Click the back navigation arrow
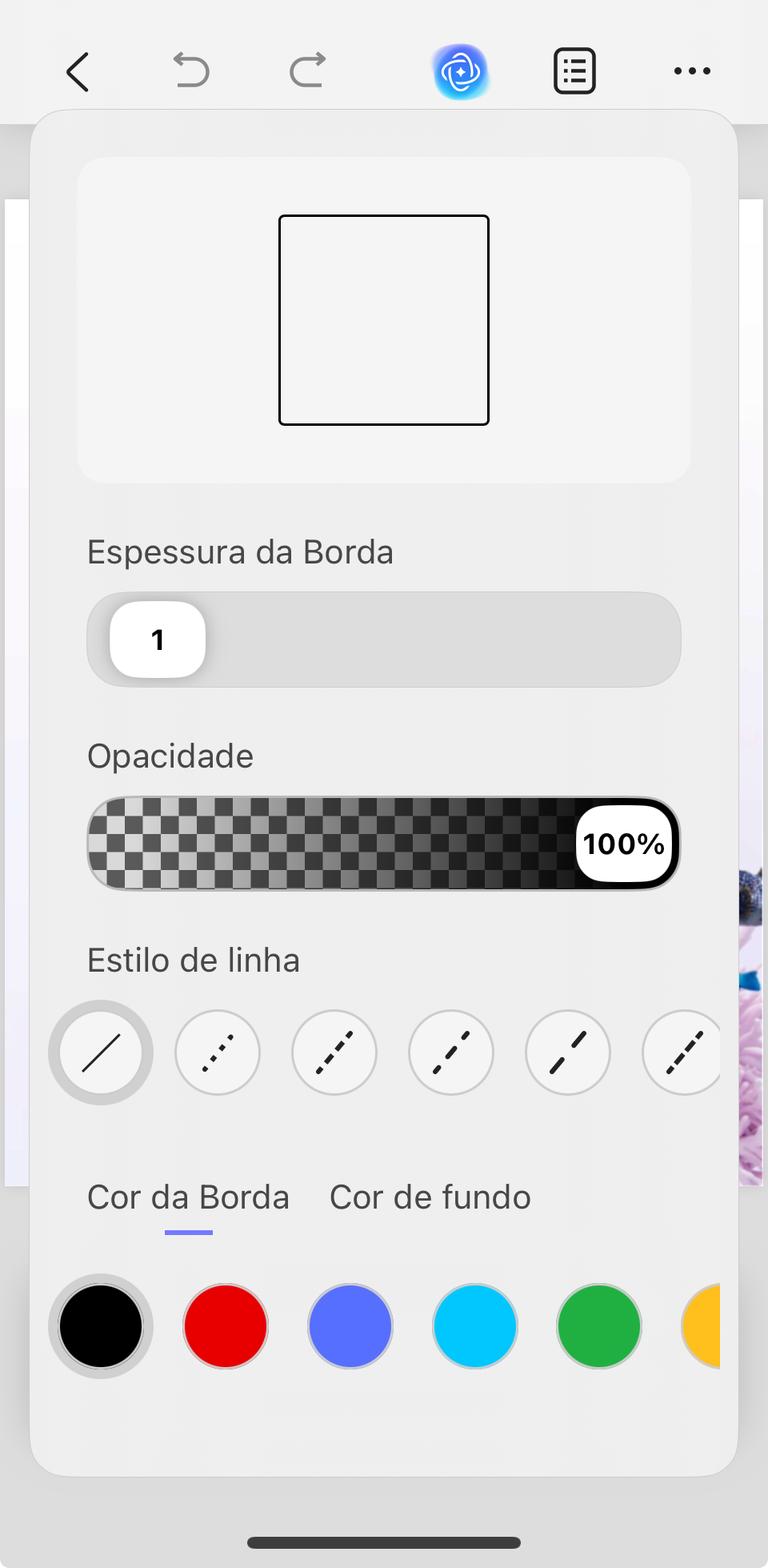This screenshot has height=1568, width=768. (77, 70)
